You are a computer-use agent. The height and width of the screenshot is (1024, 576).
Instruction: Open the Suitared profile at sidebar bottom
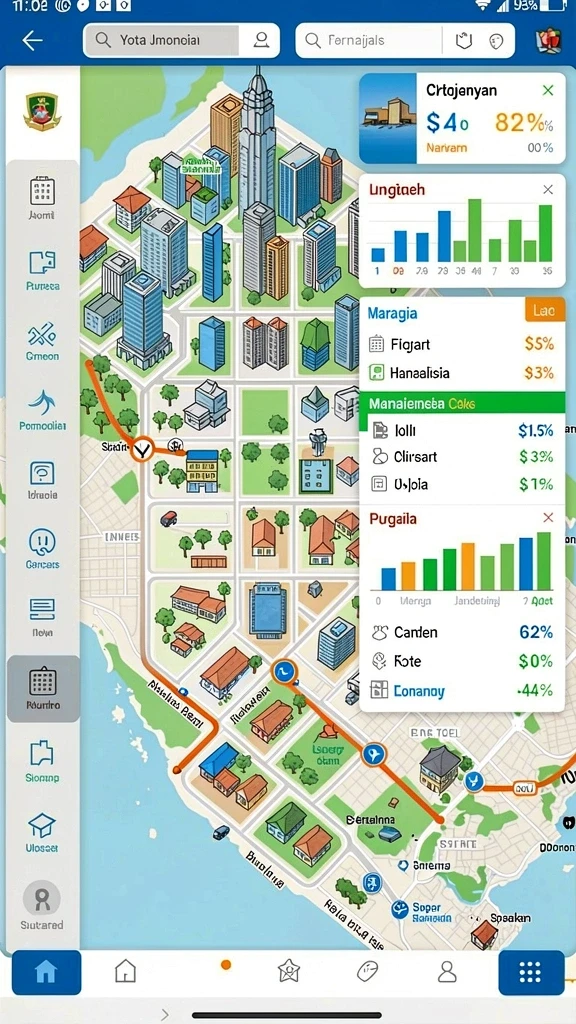point(42,906)
